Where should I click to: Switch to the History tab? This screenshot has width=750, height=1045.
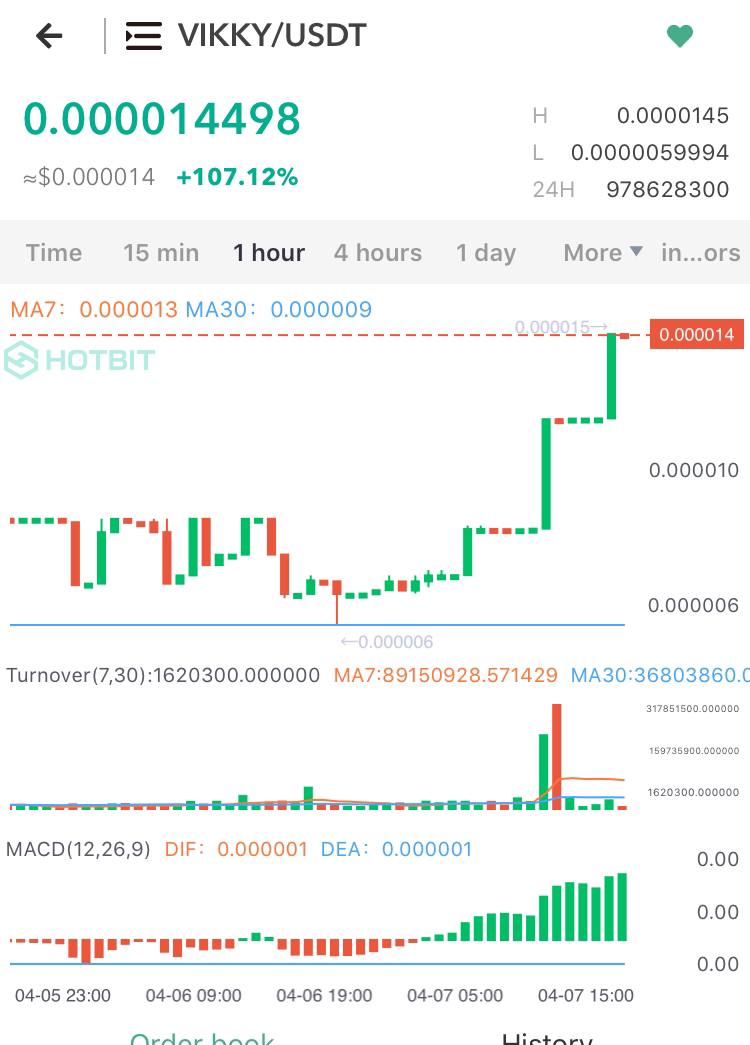coord(547,1038)
